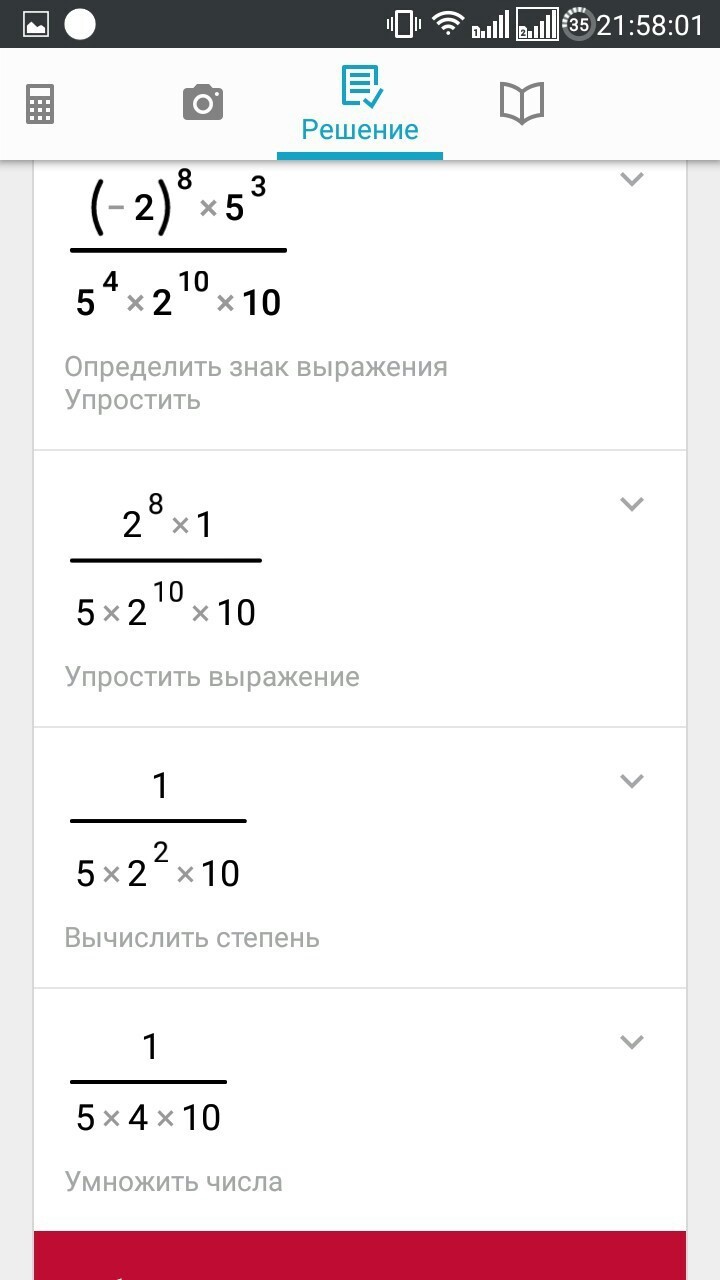Switch to the calculator tab
Viewport: 720px width, 1280px height.
coord(40,103)
